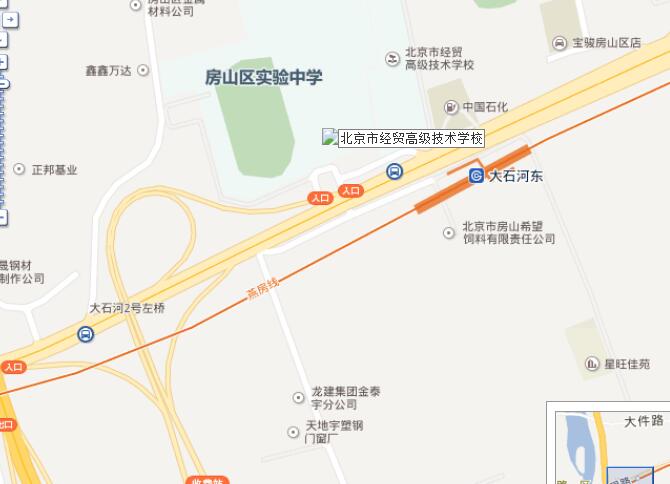This screenshot has height=484, width=670.
Task: Open the 鑫鑫万达 place marker
Action: pos(142,70)
